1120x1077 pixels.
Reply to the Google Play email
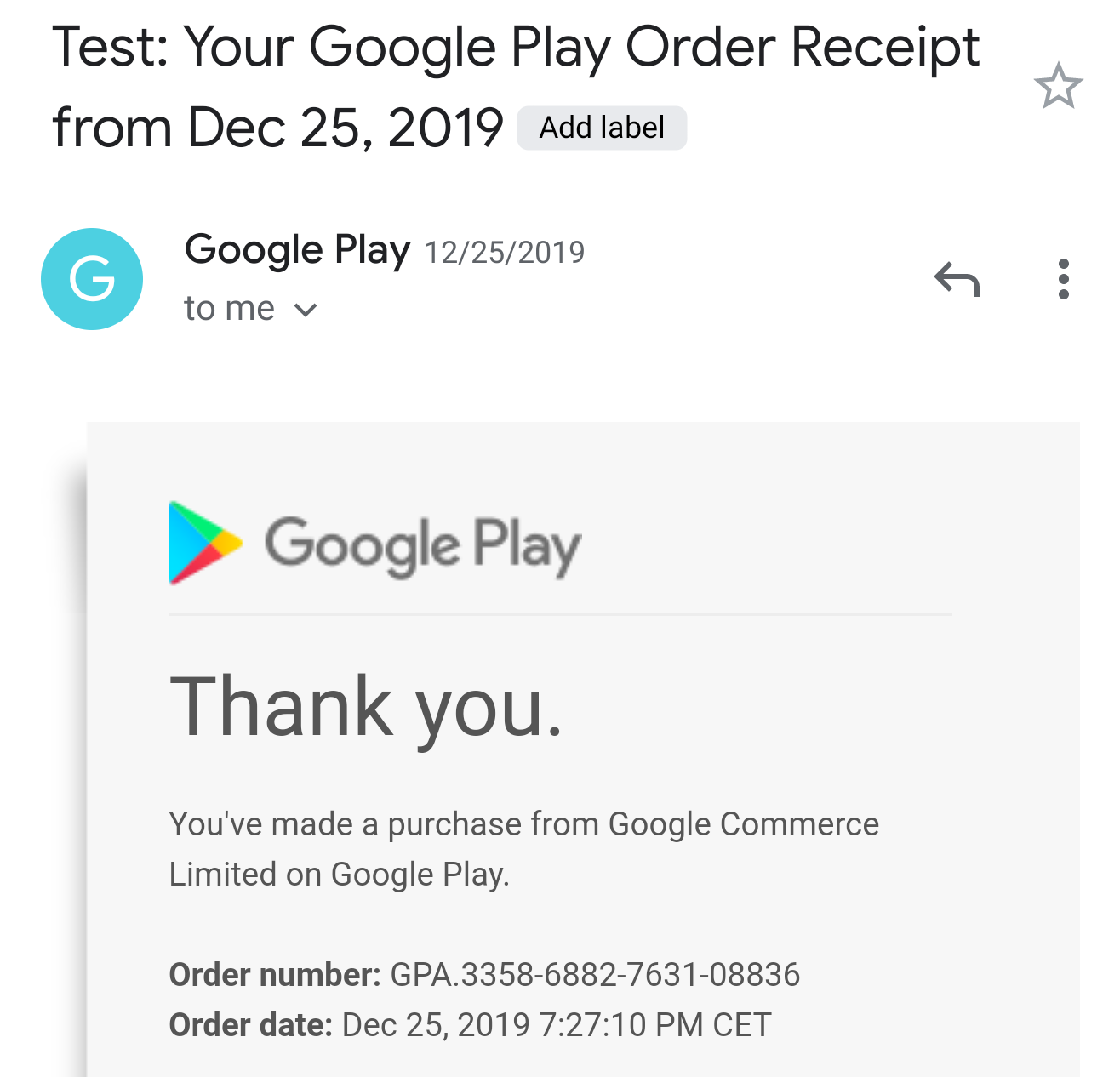pyautogui.click(x=957, y=279)
